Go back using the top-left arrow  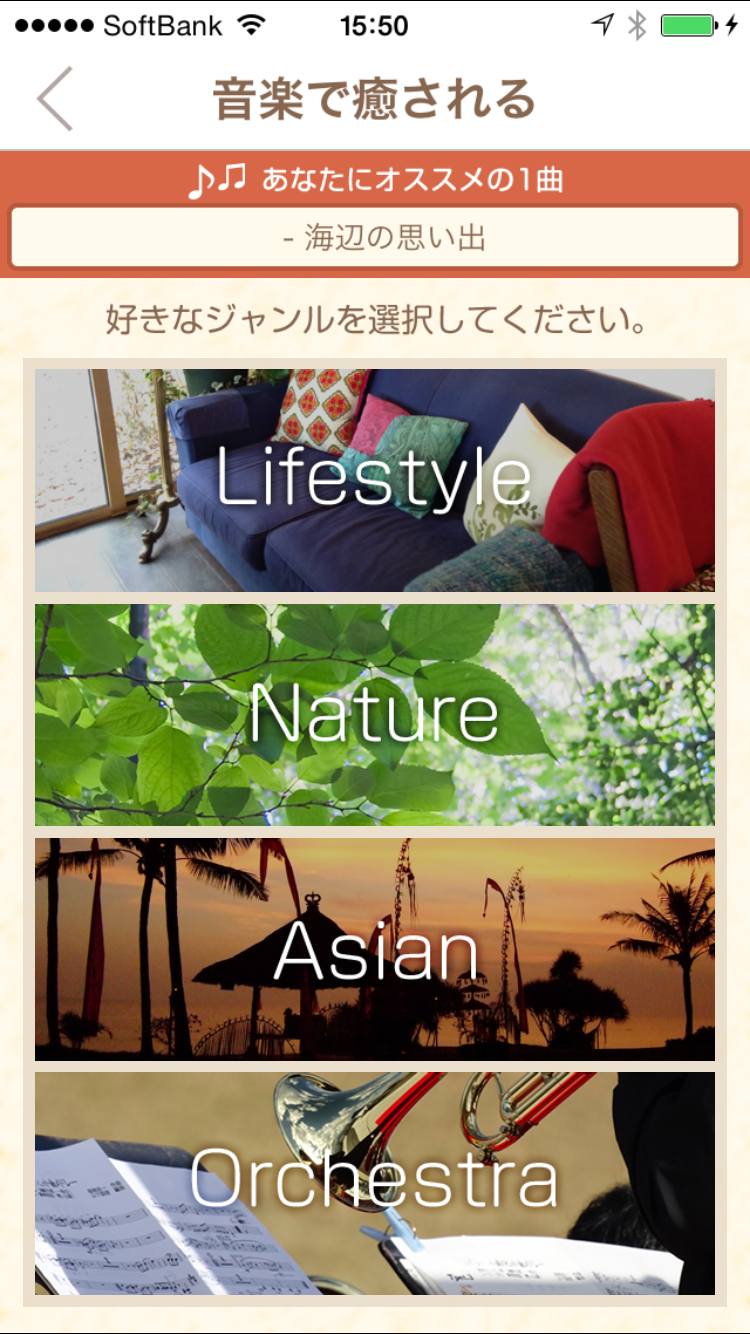(x=55, y=99)
